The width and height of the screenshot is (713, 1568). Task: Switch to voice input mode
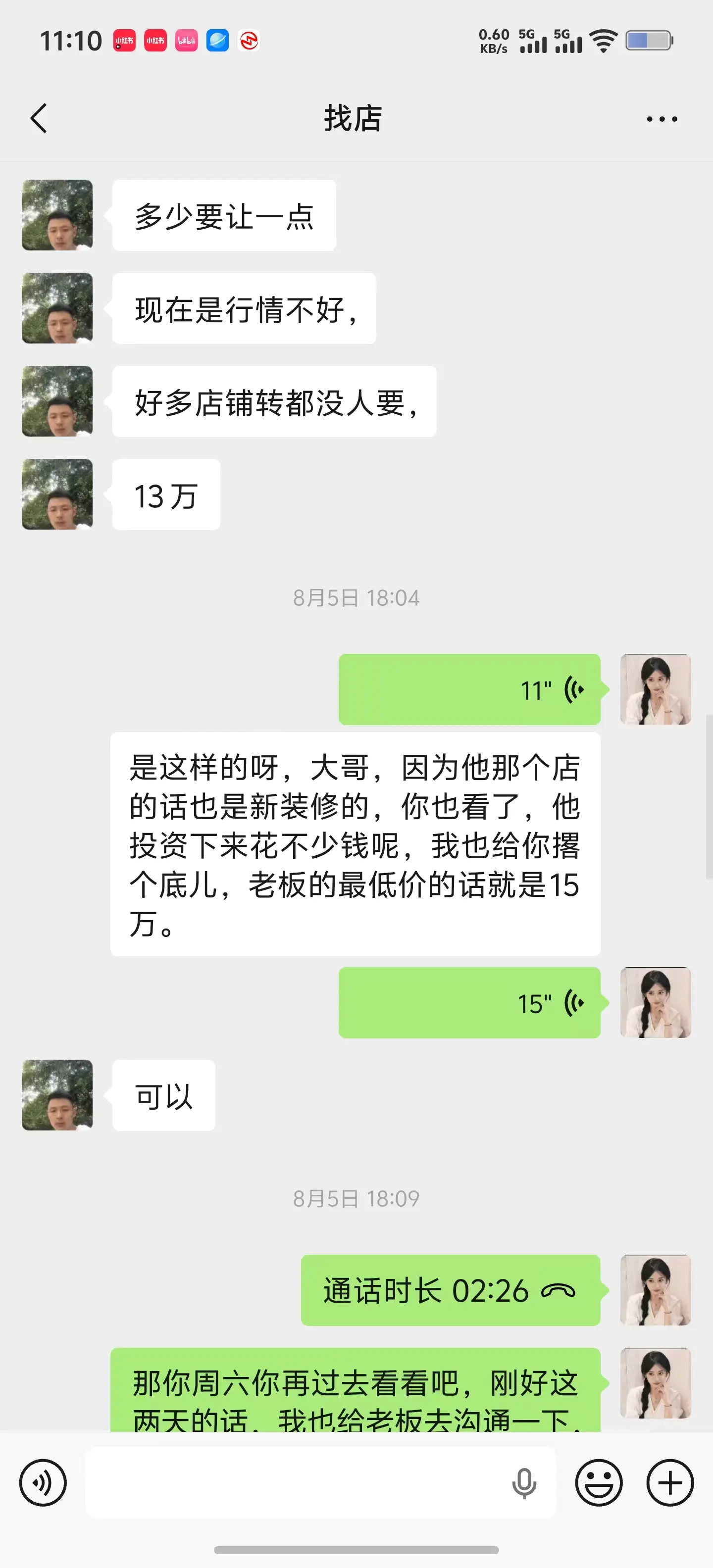coord(43,1483)
